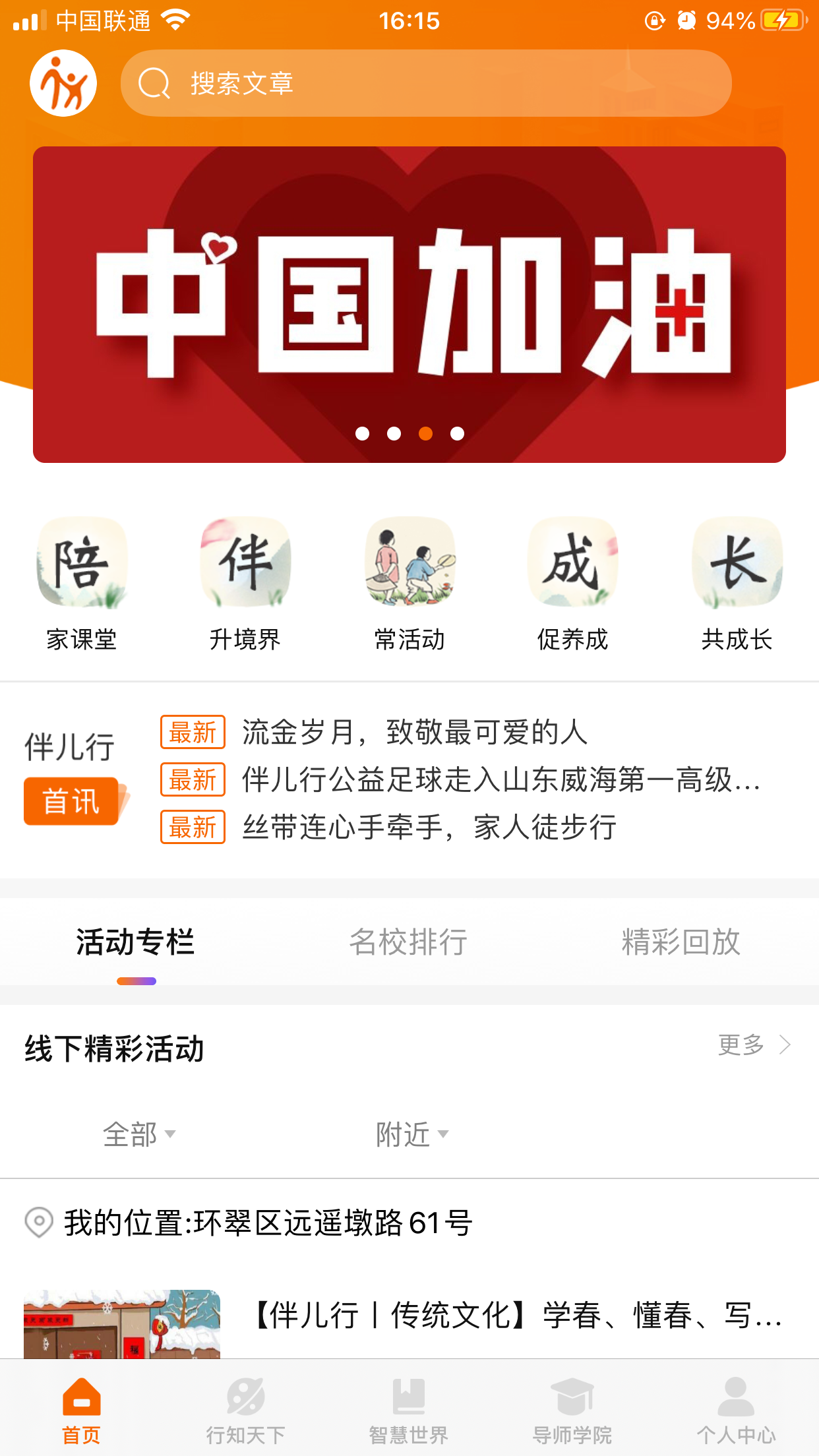Open the 中国加油 banner
The width and height of the screenshot is (819, 1456).
click(x=409, y=304)
